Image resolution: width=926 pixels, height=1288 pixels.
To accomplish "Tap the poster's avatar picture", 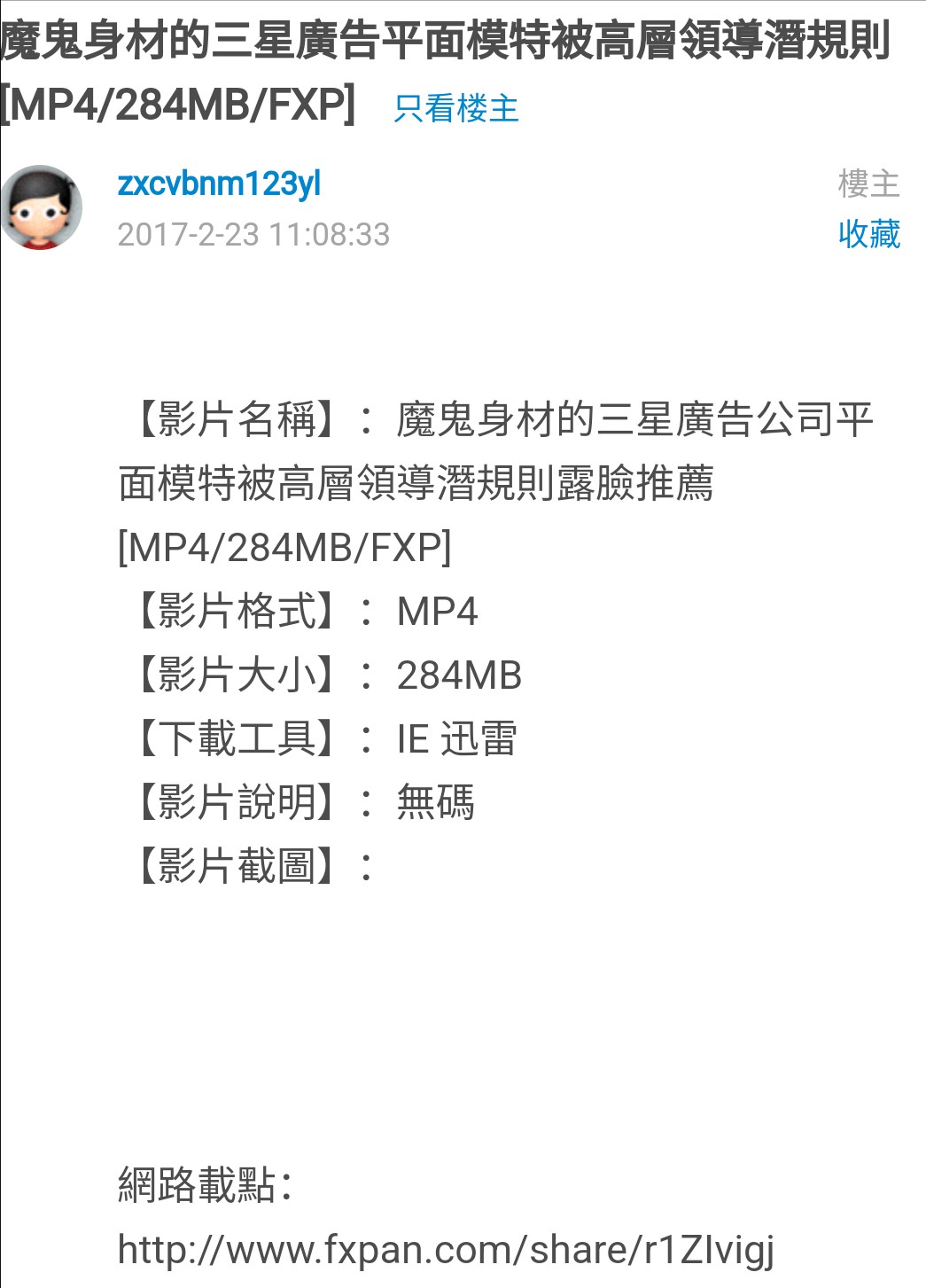I will point(42,208).
